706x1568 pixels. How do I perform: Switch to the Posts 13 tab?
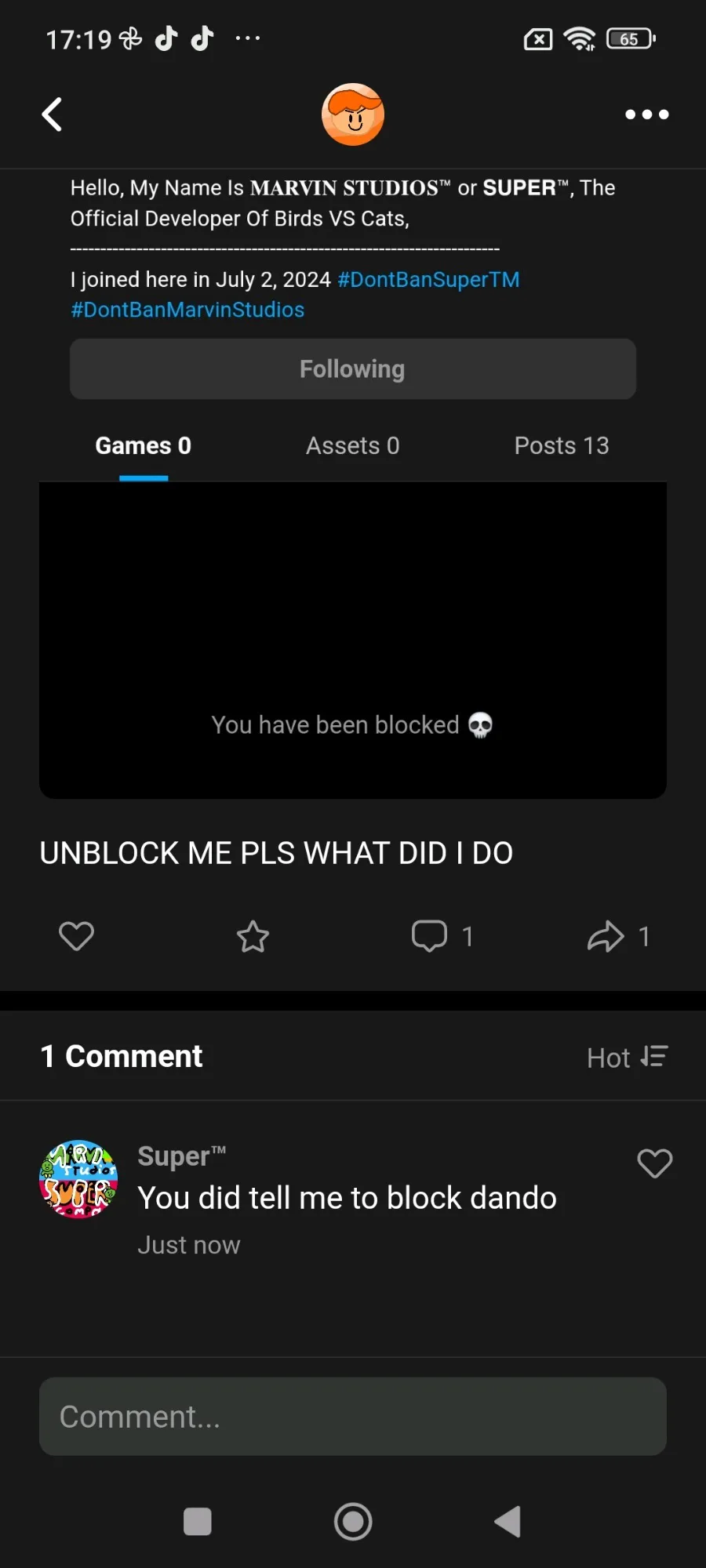pos(562,445)
